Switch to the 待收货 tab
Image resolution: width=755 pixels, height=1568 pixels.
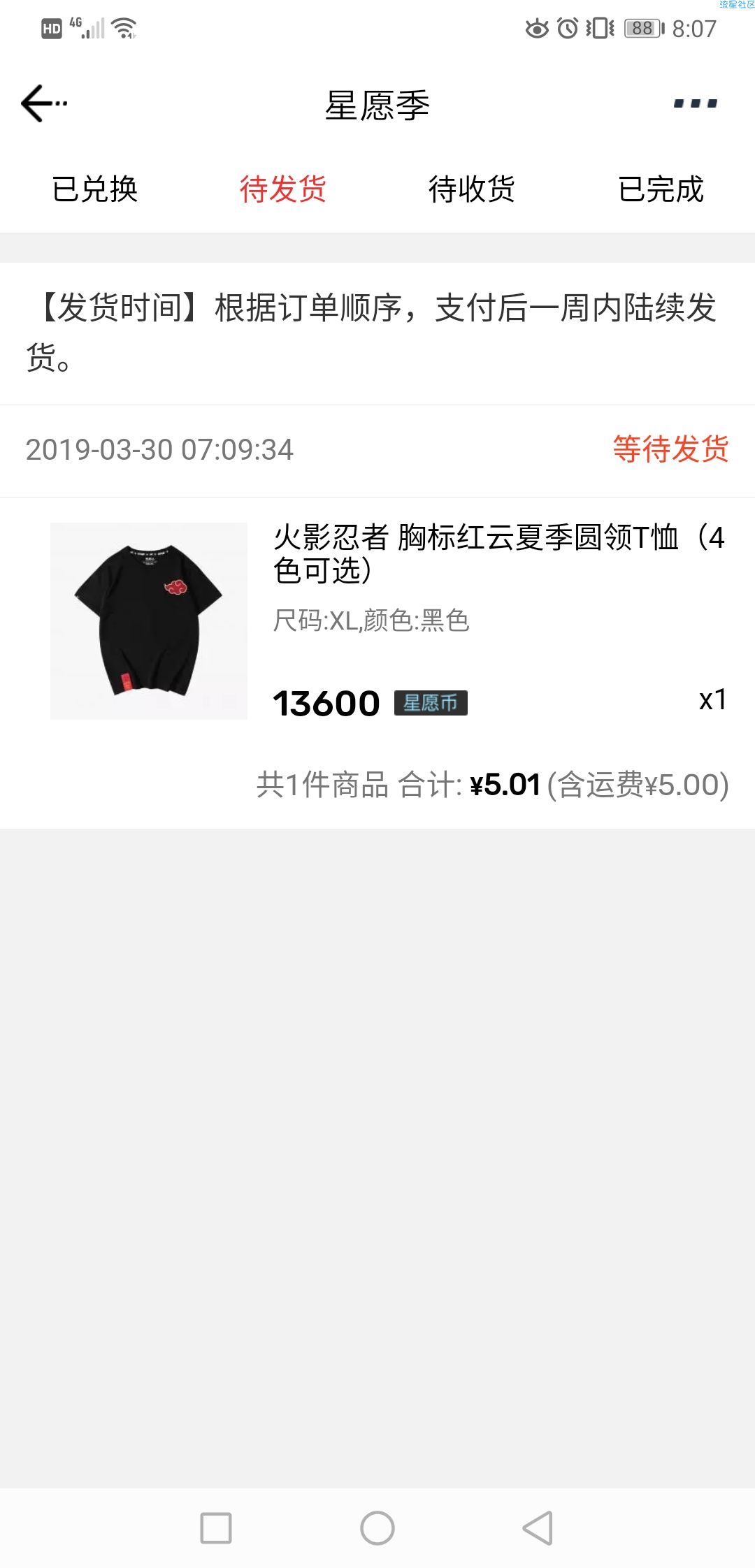(x=472, y=189)
